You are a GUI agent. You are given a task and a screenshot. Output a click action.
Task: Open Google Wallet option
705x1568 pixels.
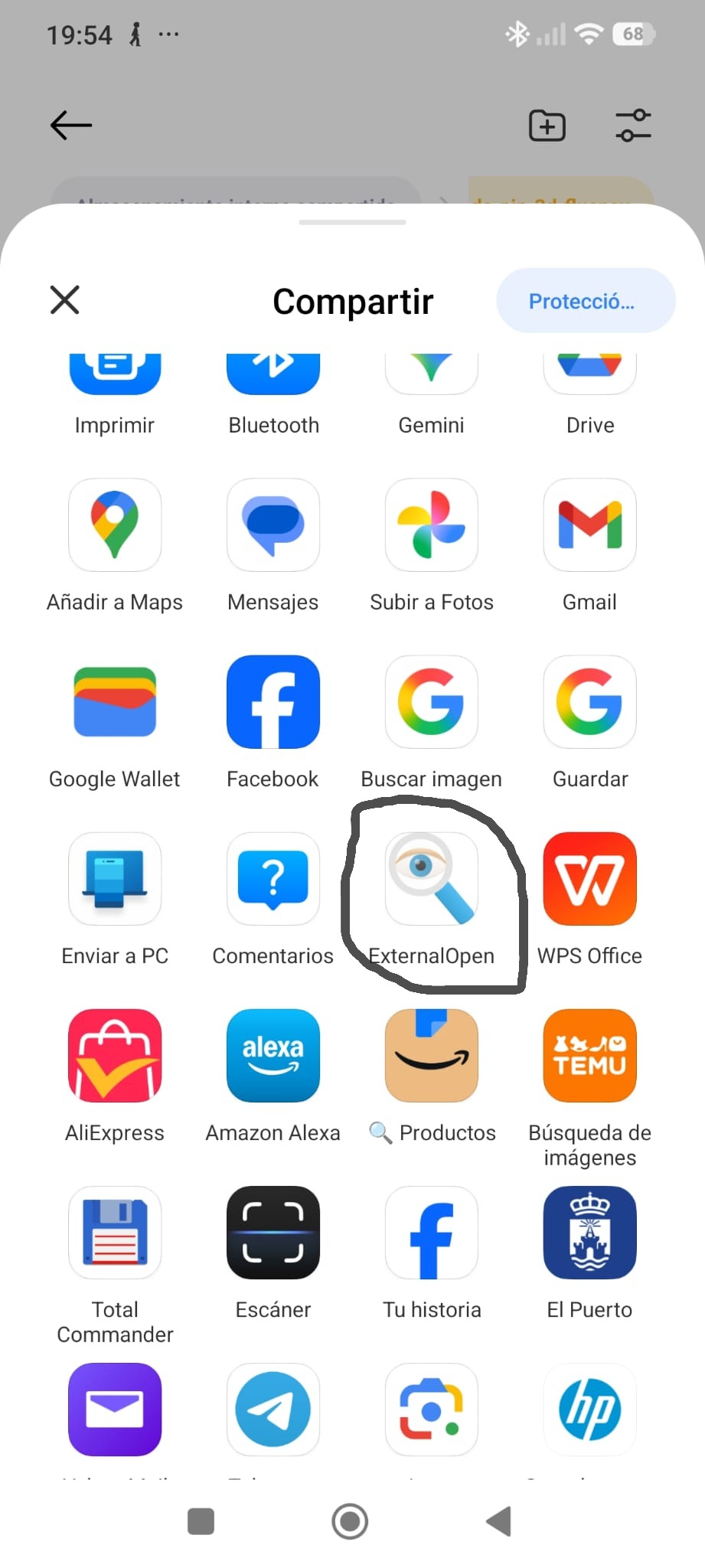(x=115, y=702)
